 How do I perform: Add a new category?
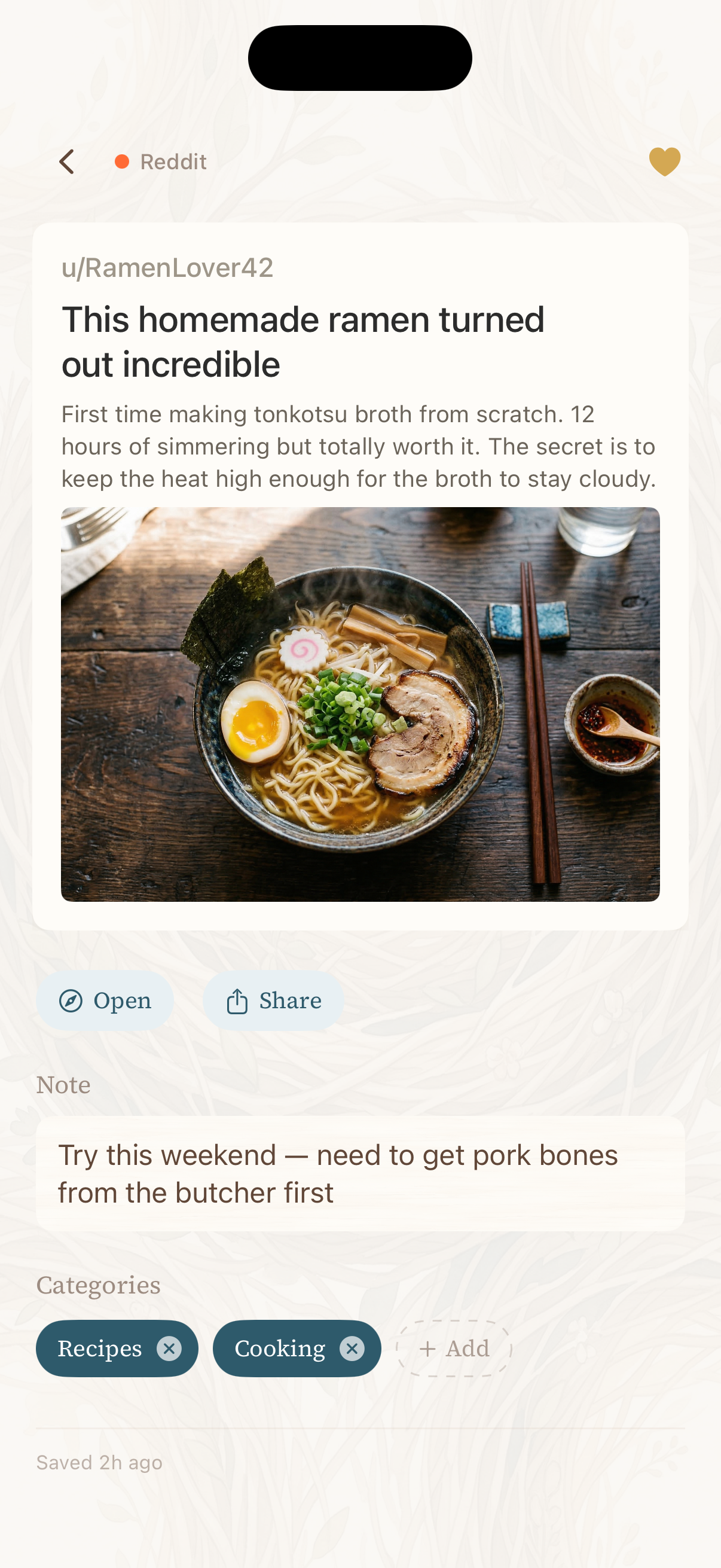pyautogui.click(x=454, y=1349)
